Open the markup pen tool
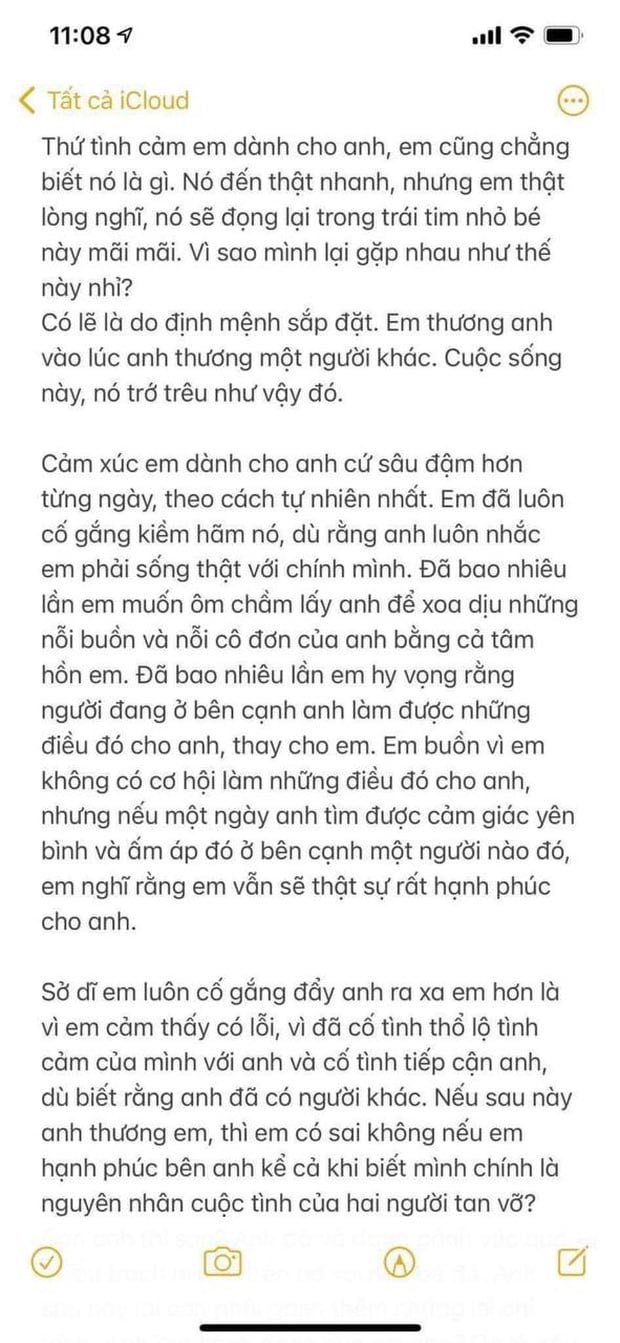 tap(398, 1262)
